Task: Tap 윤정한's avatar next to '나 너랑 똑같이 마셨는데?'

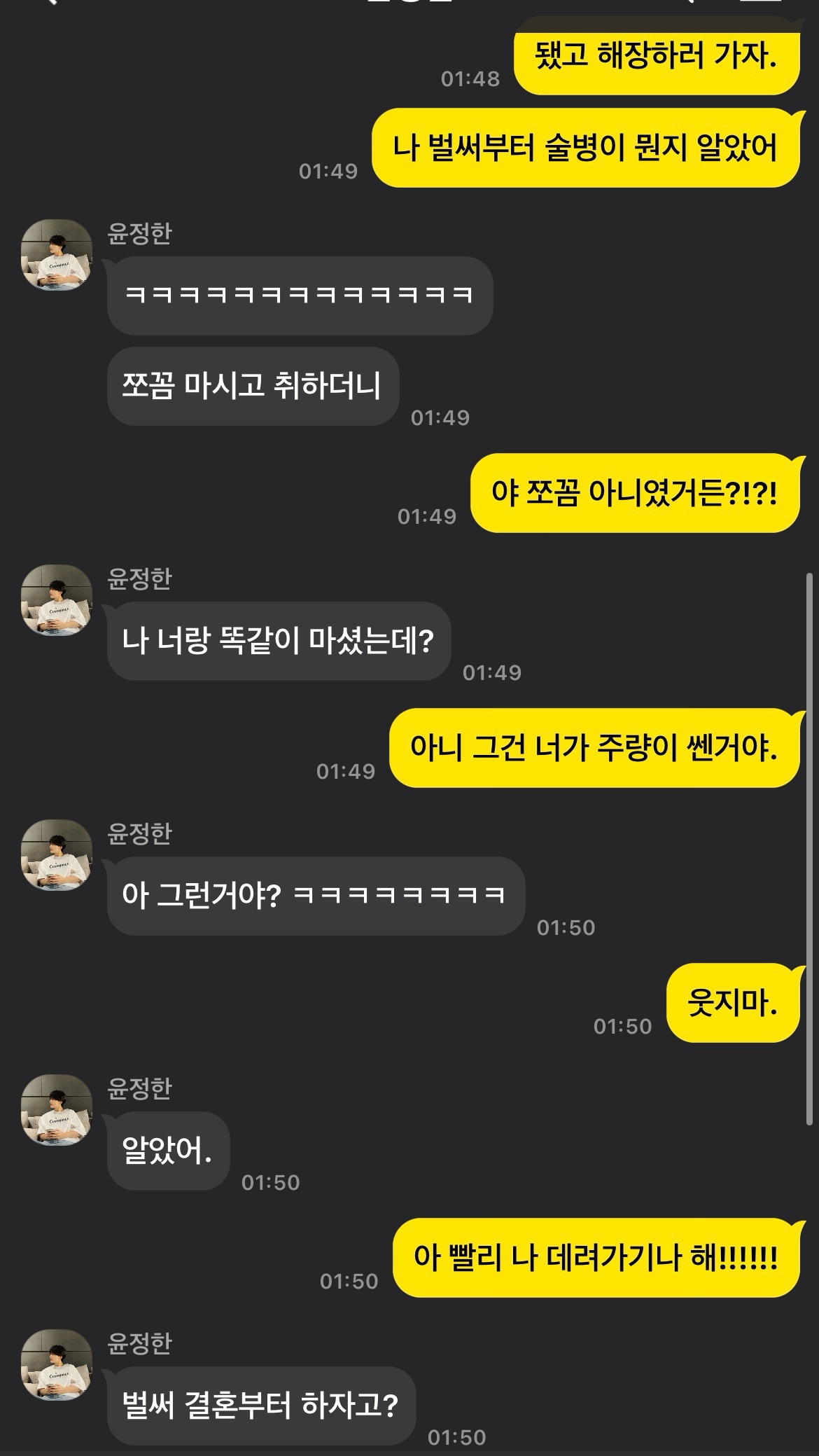Action: coord(57,599)
